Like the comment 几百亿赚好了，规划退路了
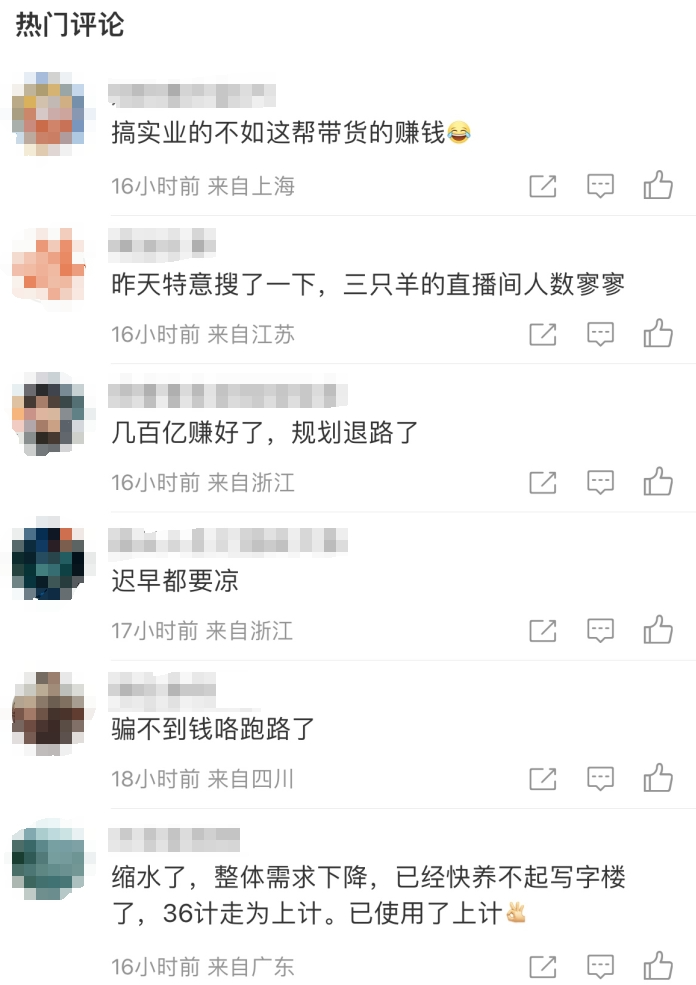The height and width of the screenshot is (985, 696). click(657, 482)
